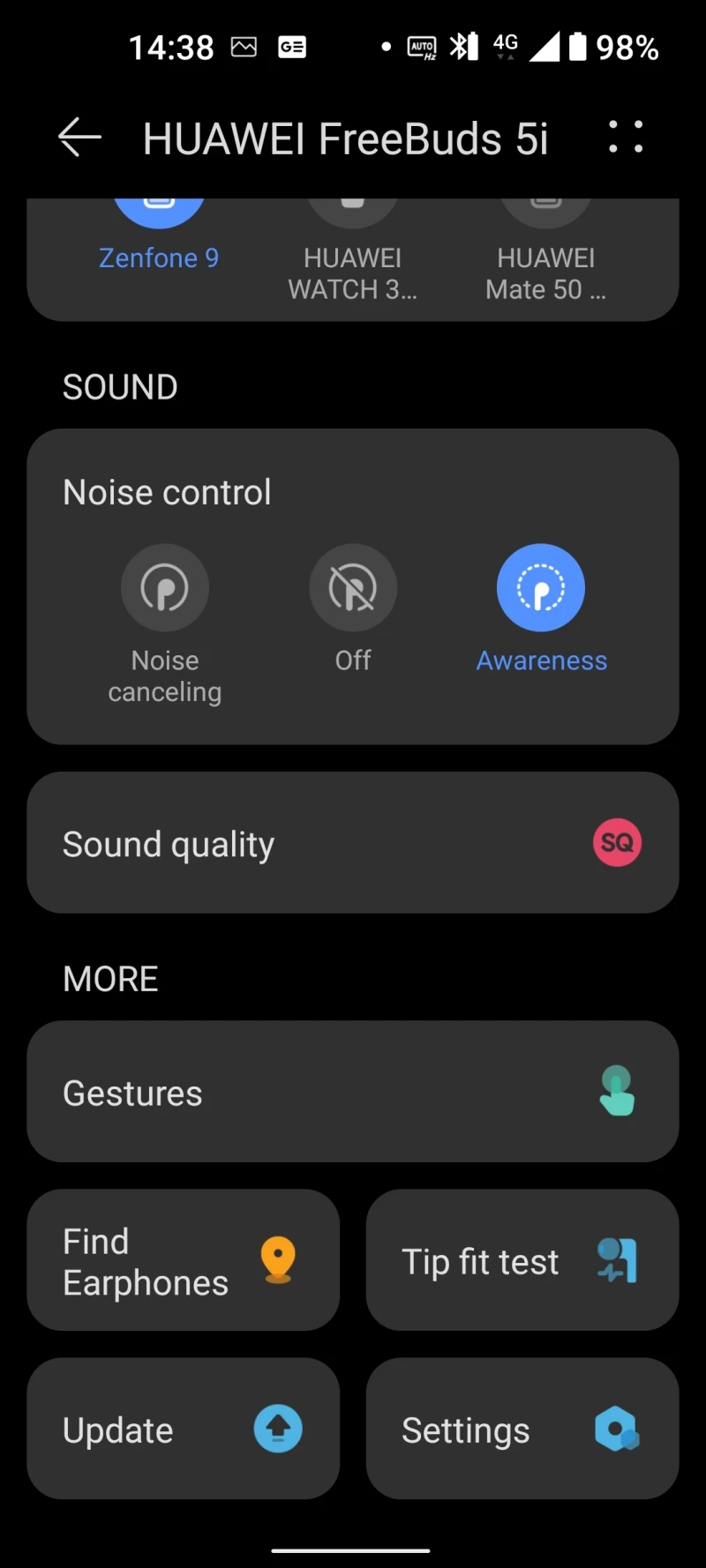Screen dimensions: 706x1568
Task: Select Awareness noise control mode
Action: click(541, 589)
